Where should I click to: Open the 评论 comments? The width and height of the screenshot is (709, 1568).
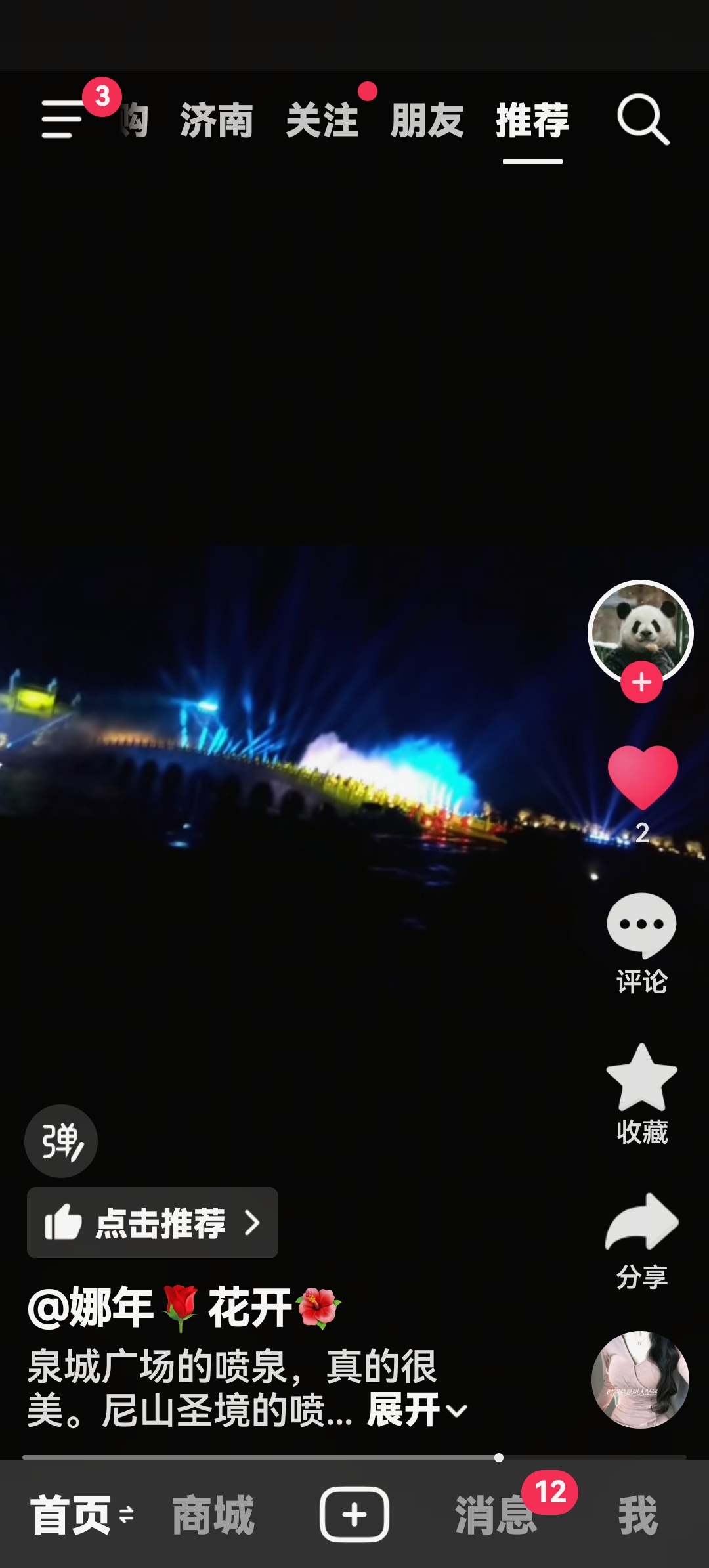641,926
